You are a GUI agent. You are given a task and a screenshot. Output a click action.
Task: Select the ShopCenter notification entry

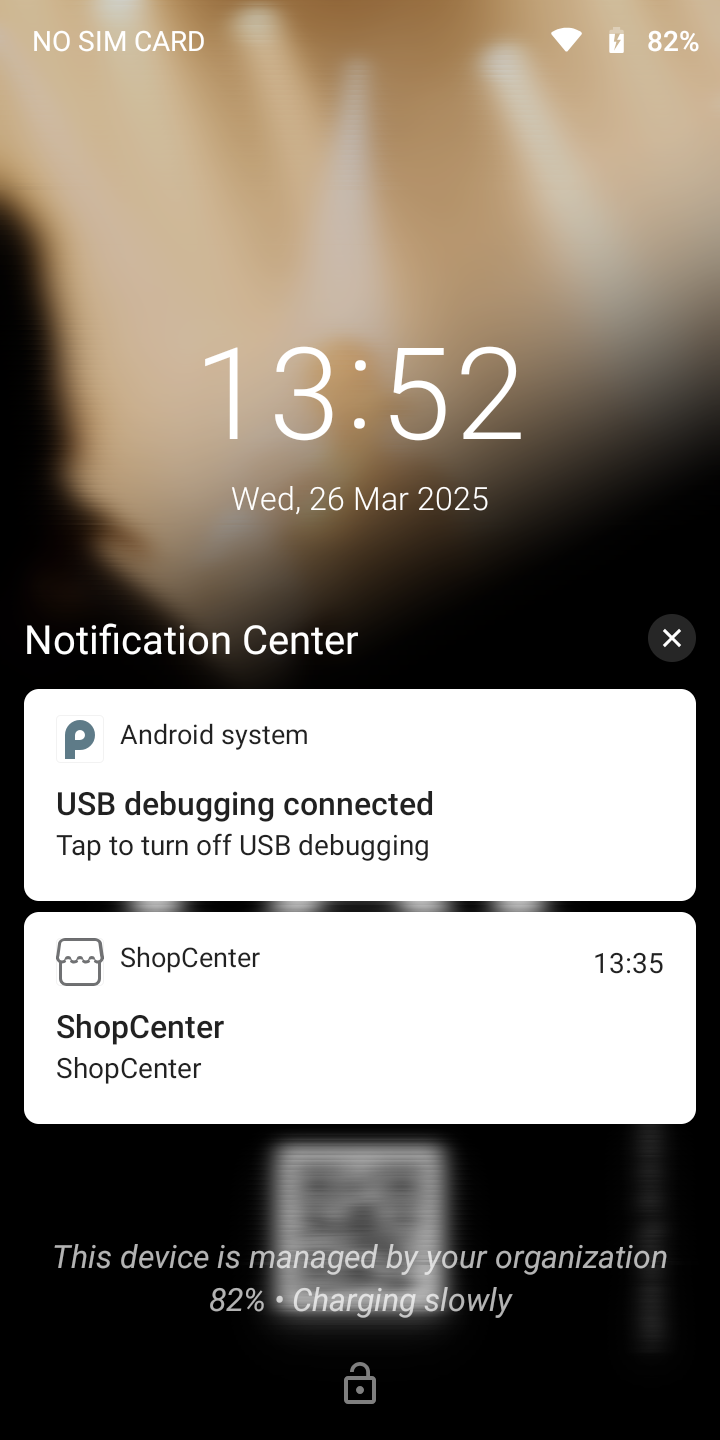pos(360,1017)
